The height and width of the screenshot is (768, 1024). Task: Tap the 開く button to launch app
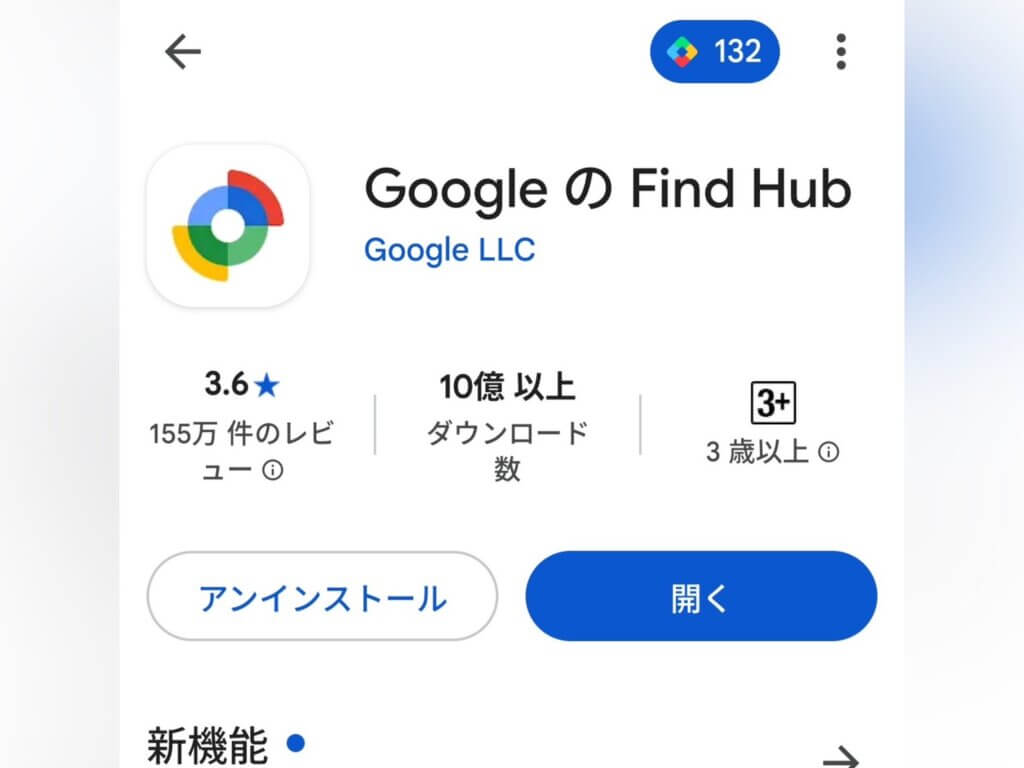click(701, 596)
